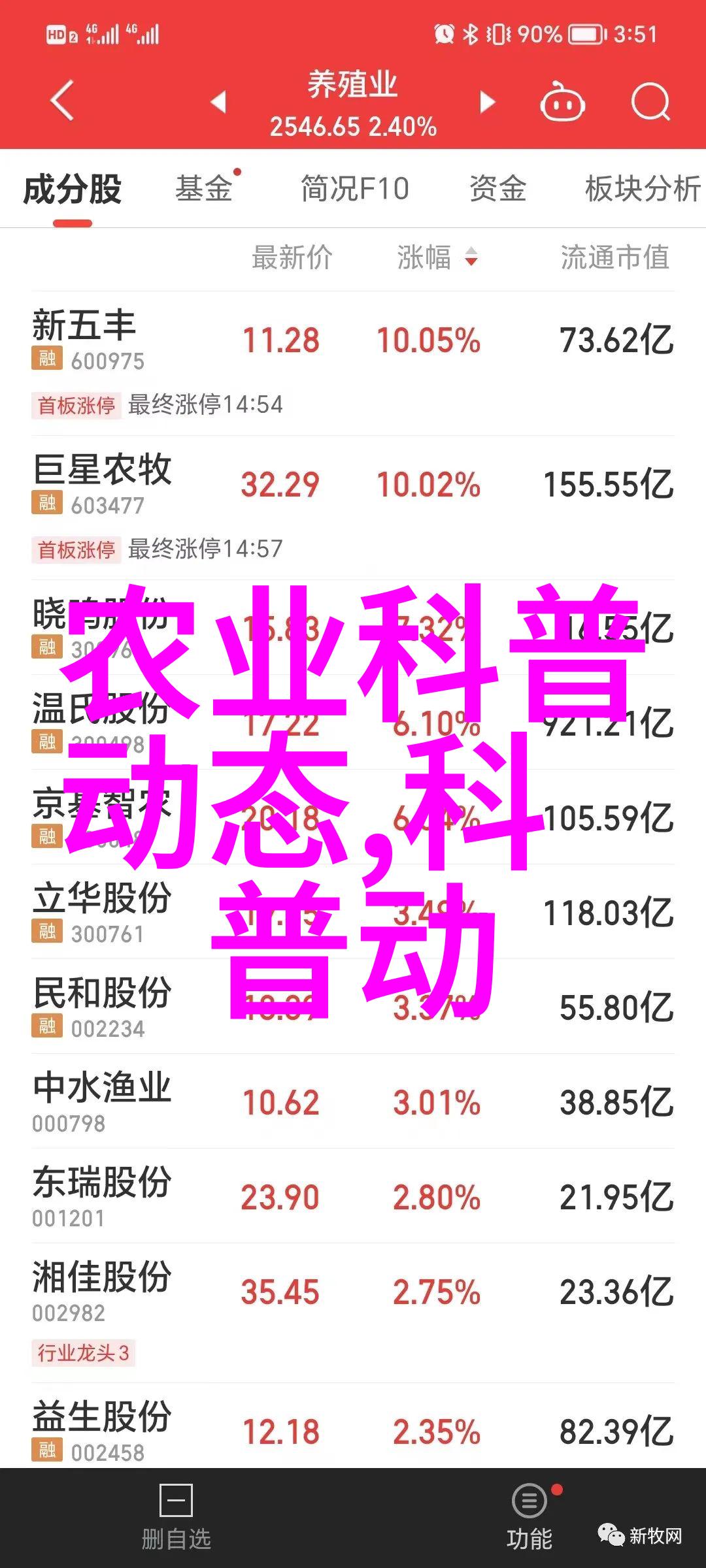Screen dimensions: 706x1568
Task: Switch to the 板块分析 tab
Action: [x=643, y=189]
